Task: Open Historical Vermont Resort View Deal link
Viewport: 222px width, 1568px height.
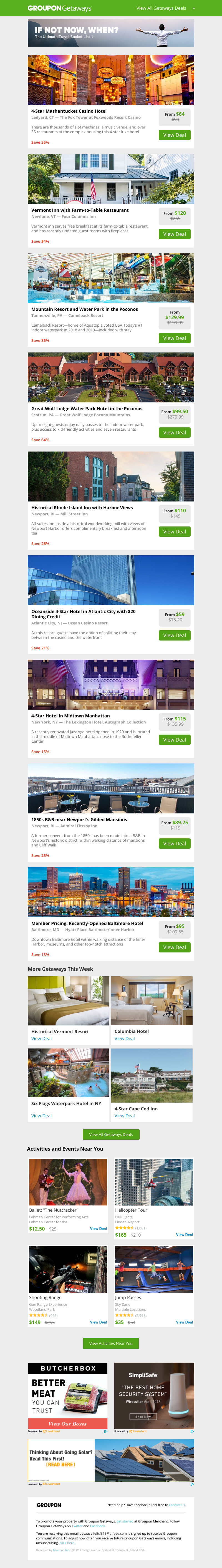Action: coord(41,1038)
